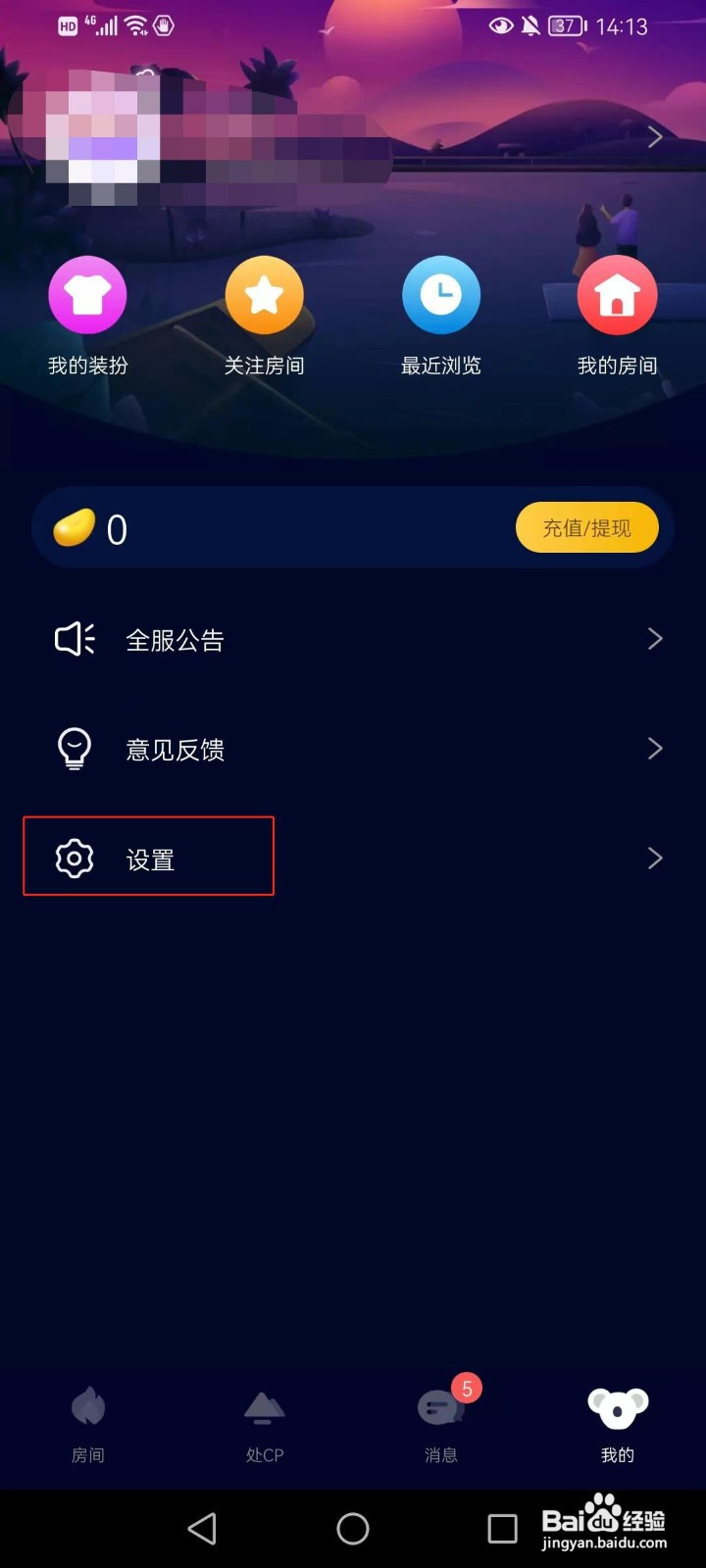Open 意见反馈 via the lightbulb icon

[x=74, y=749]
